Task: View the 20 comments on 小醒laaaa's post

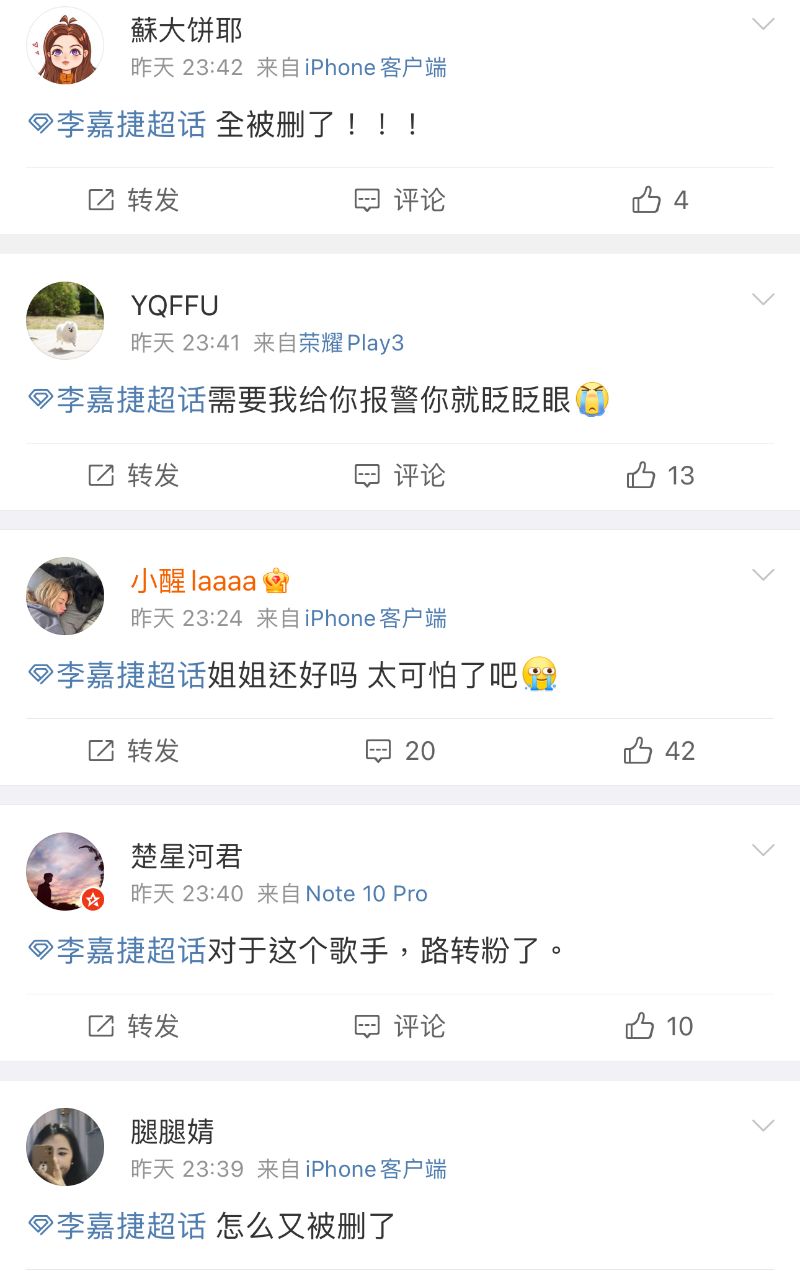Action: point(400,751)
